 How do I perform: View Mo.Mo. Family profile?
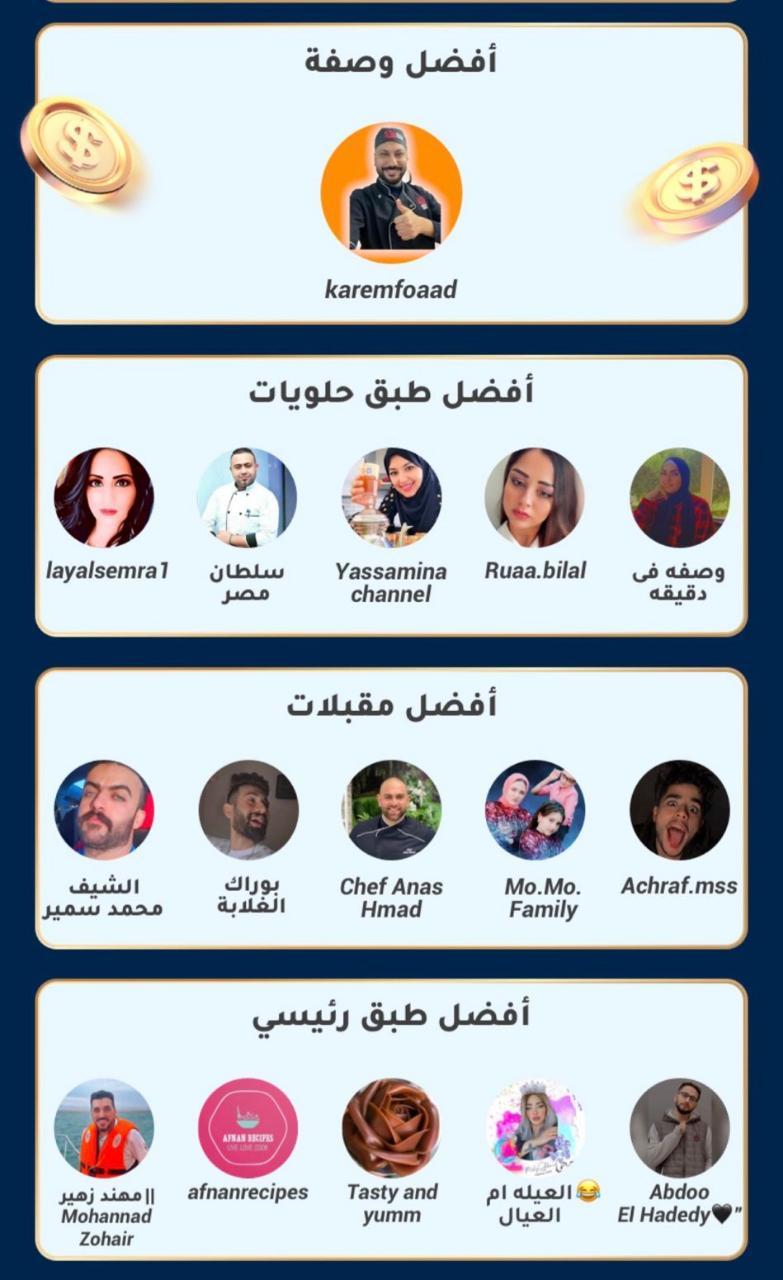coord(535,810)
